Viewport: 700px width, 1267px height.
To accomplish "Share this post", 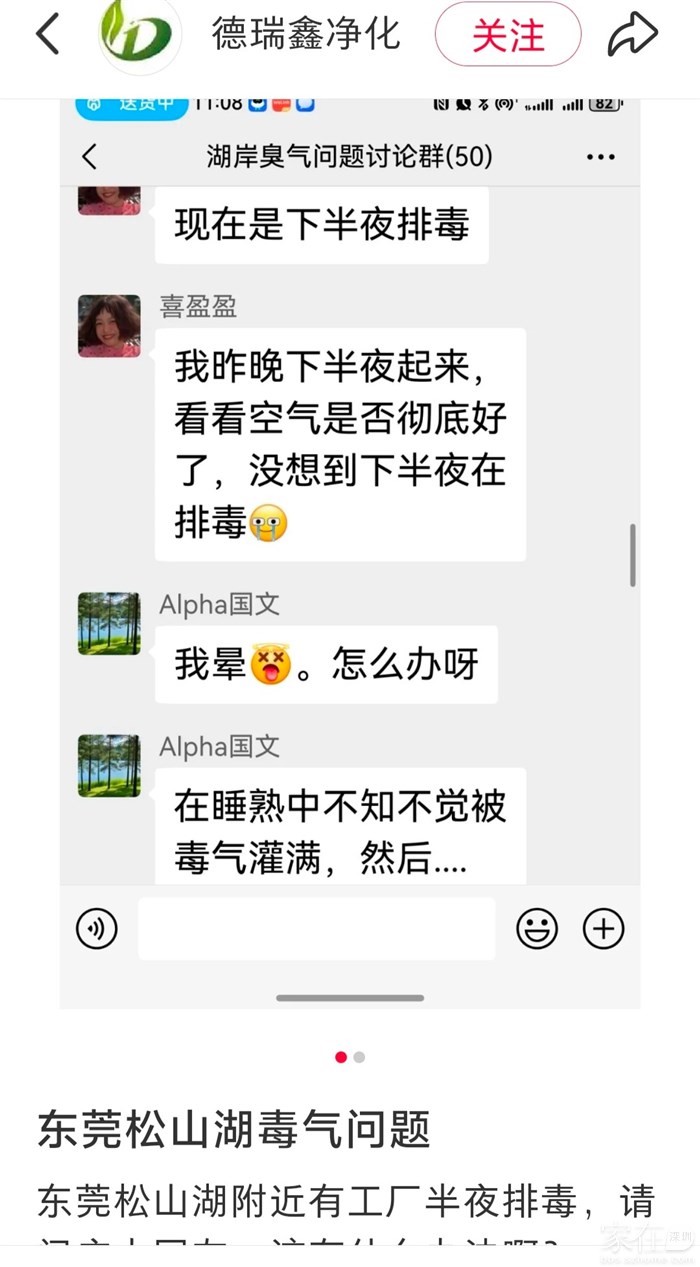I will 633,35.
